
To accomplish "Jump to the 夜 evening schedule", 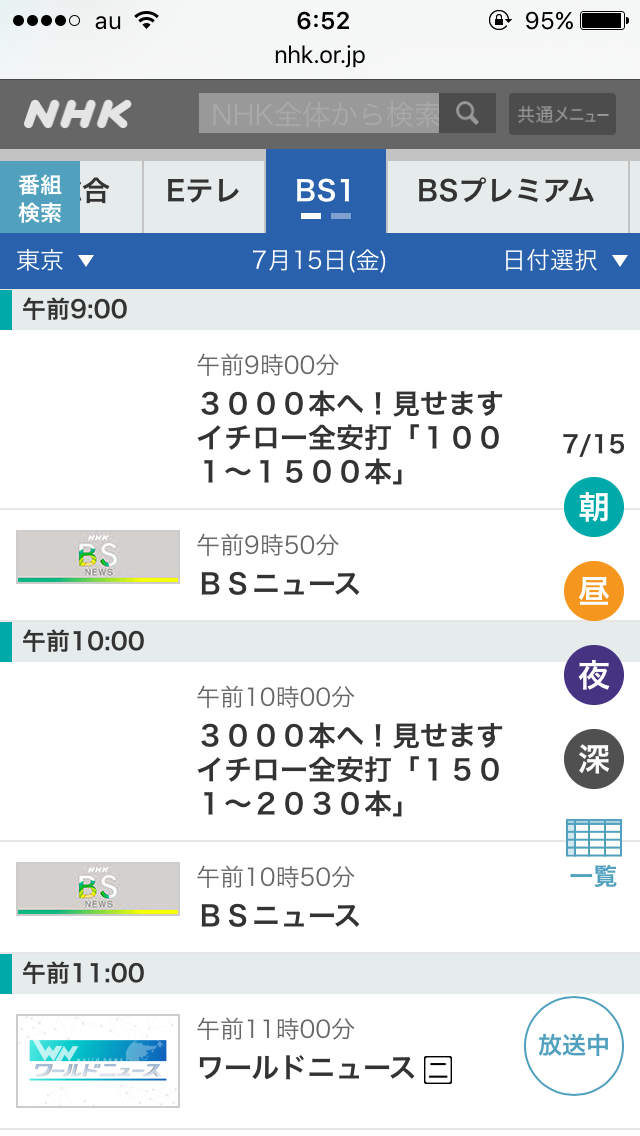I will [593, 676].
